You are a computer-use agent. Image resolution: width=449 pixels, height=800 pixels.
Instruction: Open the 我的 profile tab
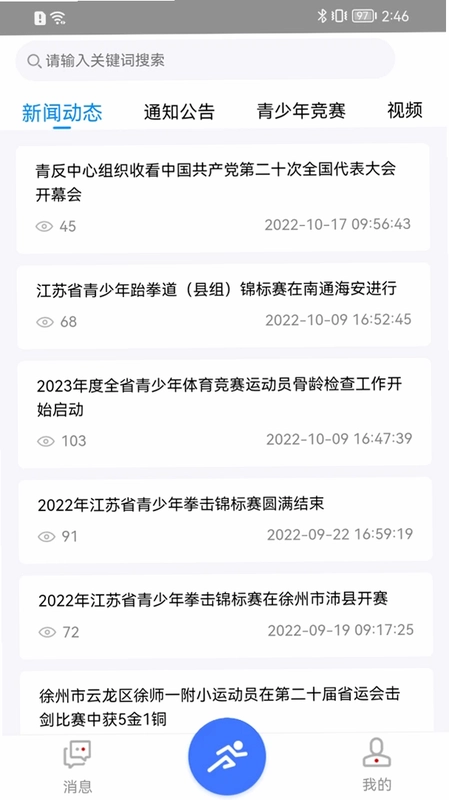tap(377, 765)
